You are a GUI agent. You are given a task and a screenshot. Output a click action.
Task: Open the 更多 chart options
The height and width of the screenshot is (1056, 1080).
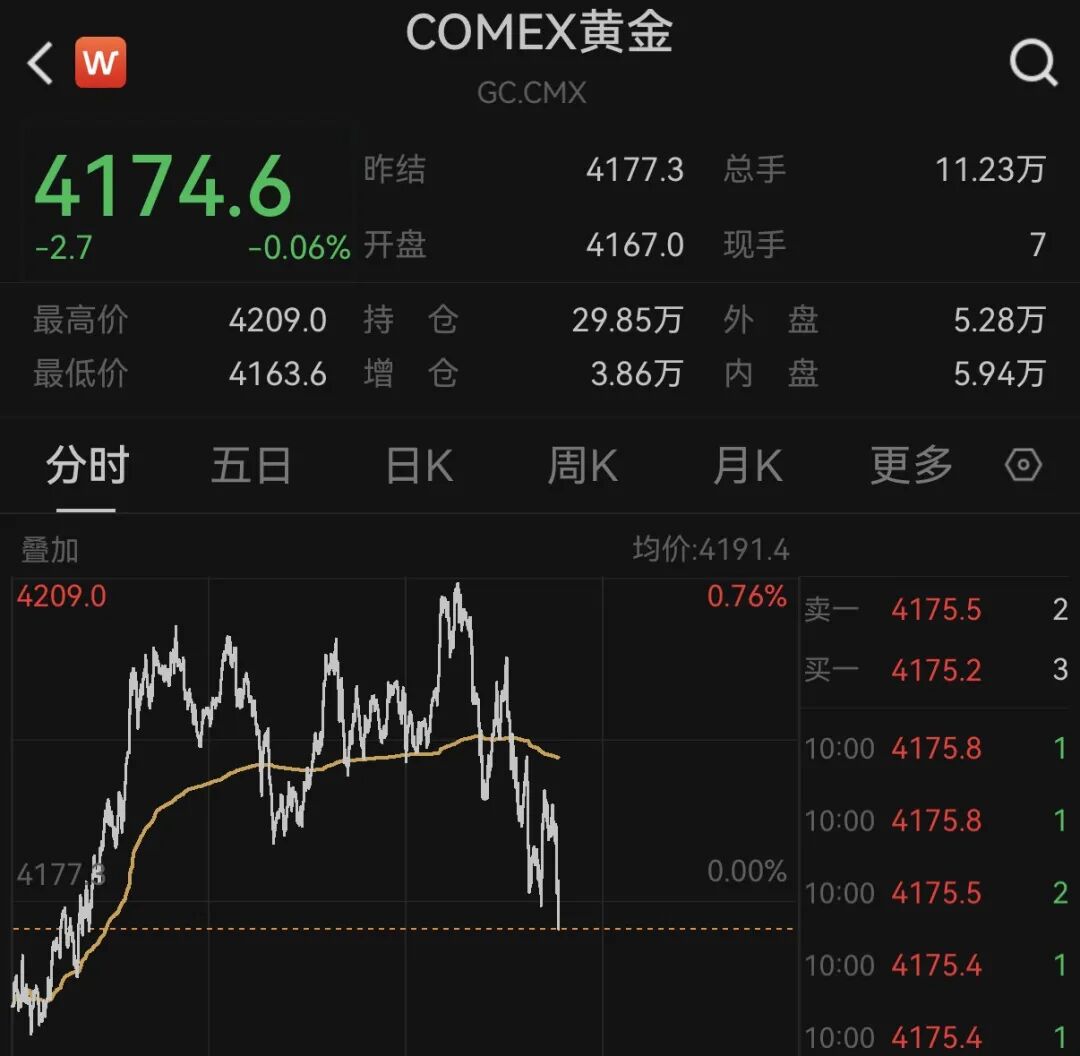point(911,466)
